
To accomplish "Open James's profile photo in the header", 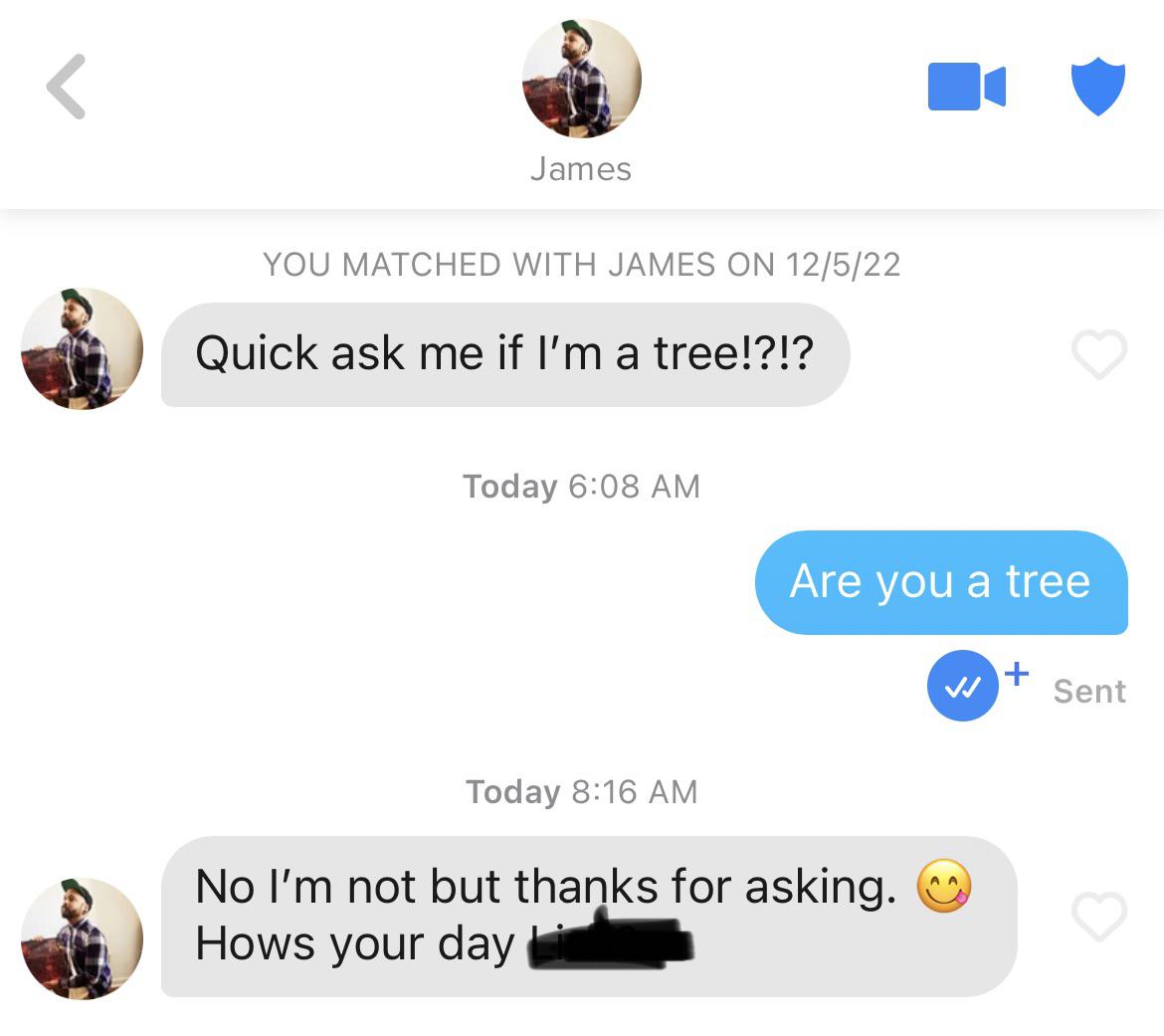I will coord(581,79).
